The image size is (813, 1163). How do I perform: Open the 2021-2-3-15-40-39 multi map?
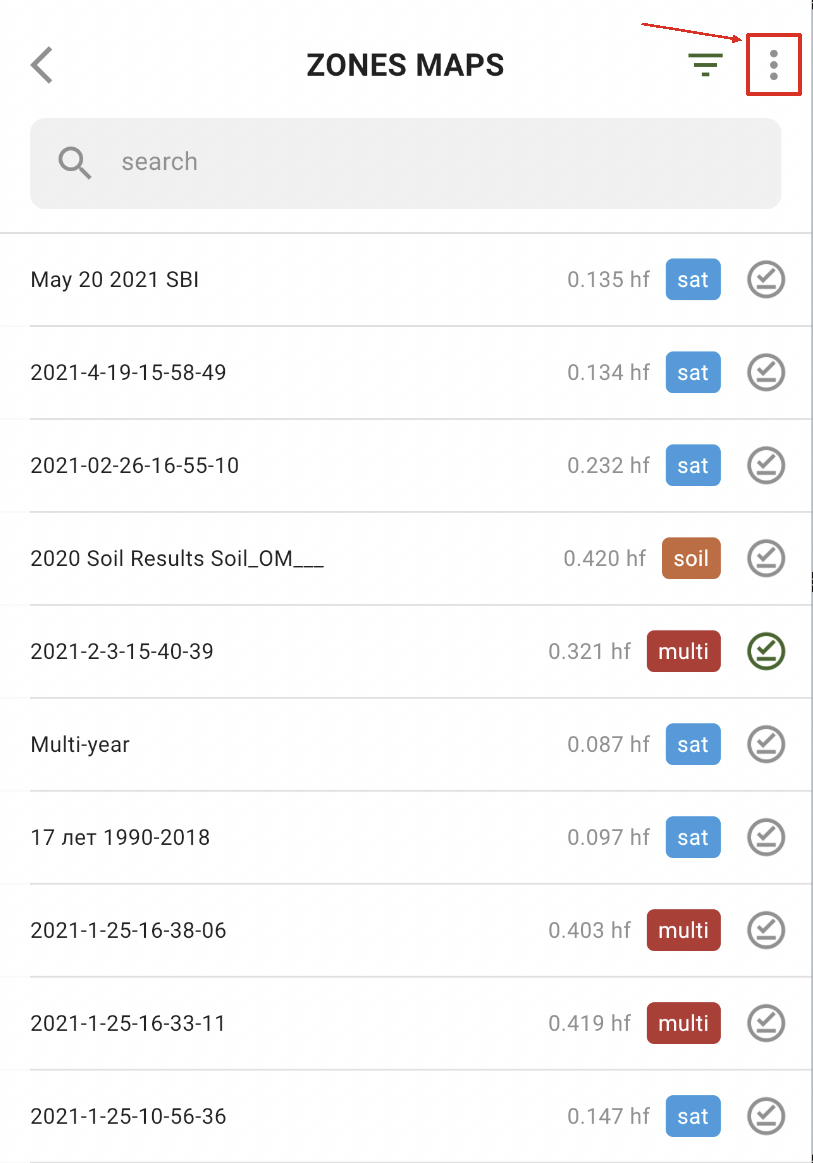tap(122, 652)
